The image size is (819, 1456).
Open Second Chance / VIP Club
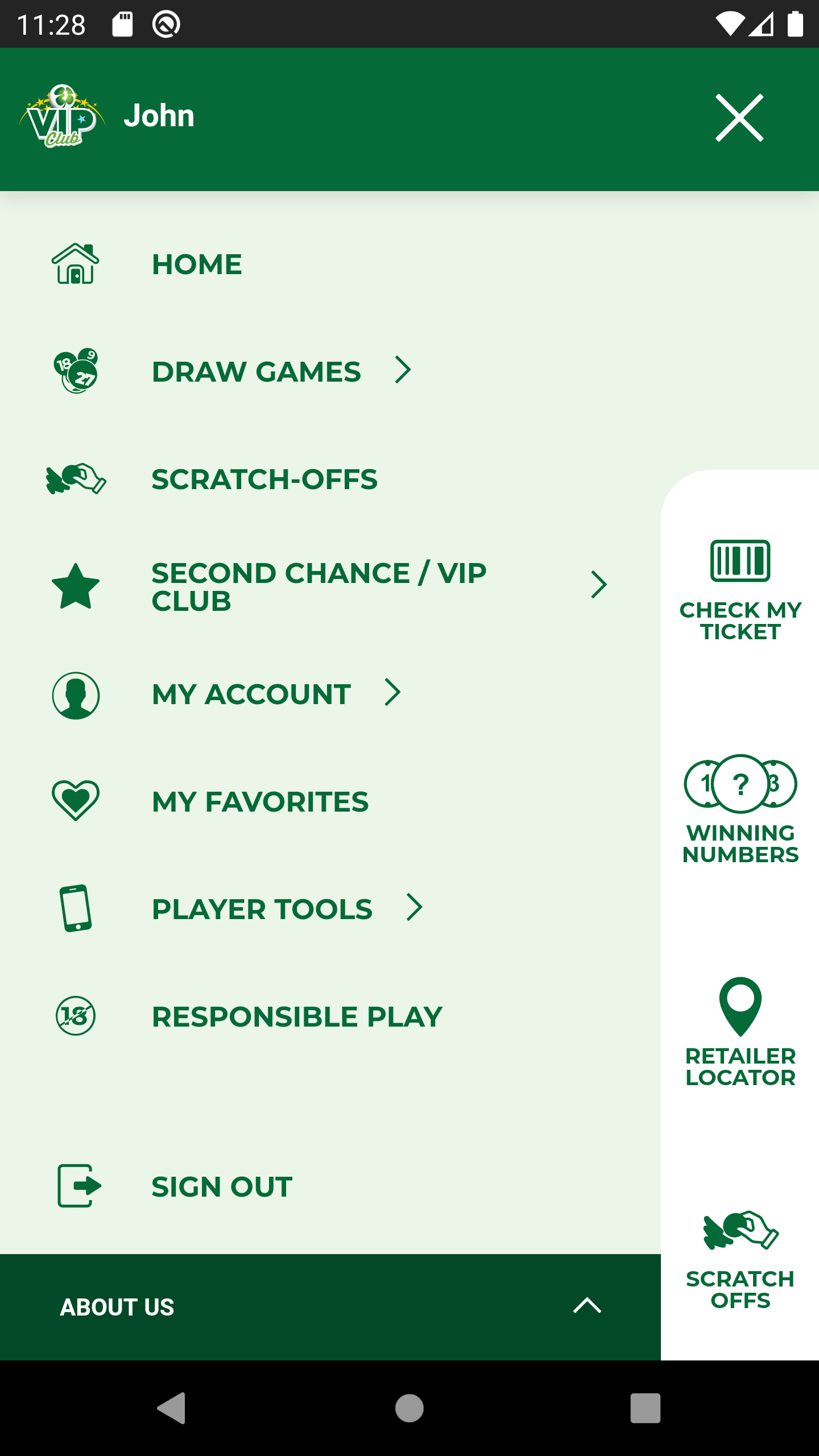(330, 586)
